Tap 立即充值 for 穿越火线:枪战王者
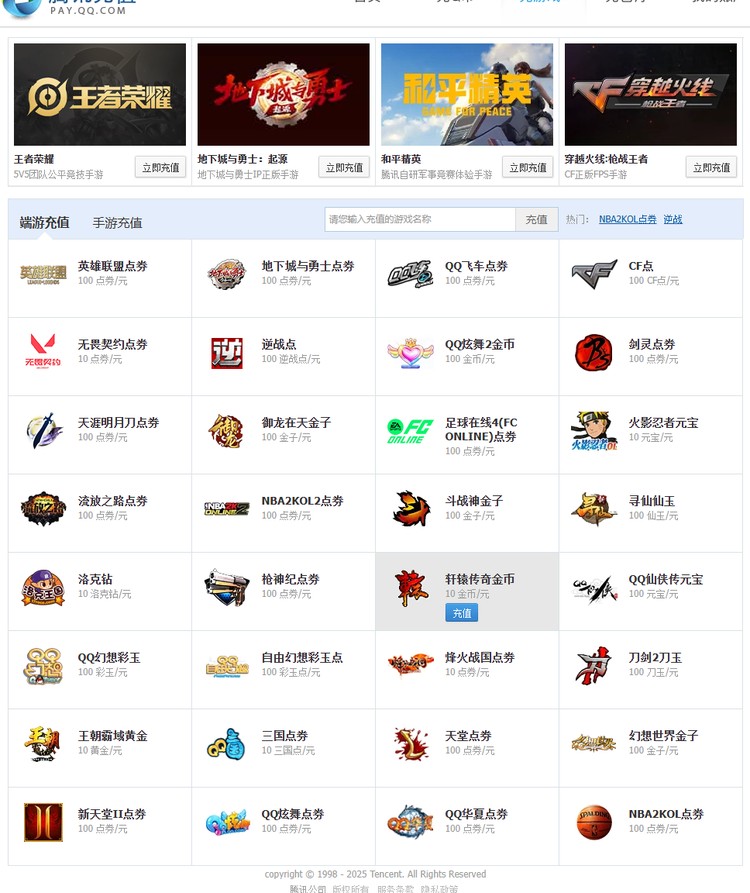750x893 pixels. click(711, 167)
